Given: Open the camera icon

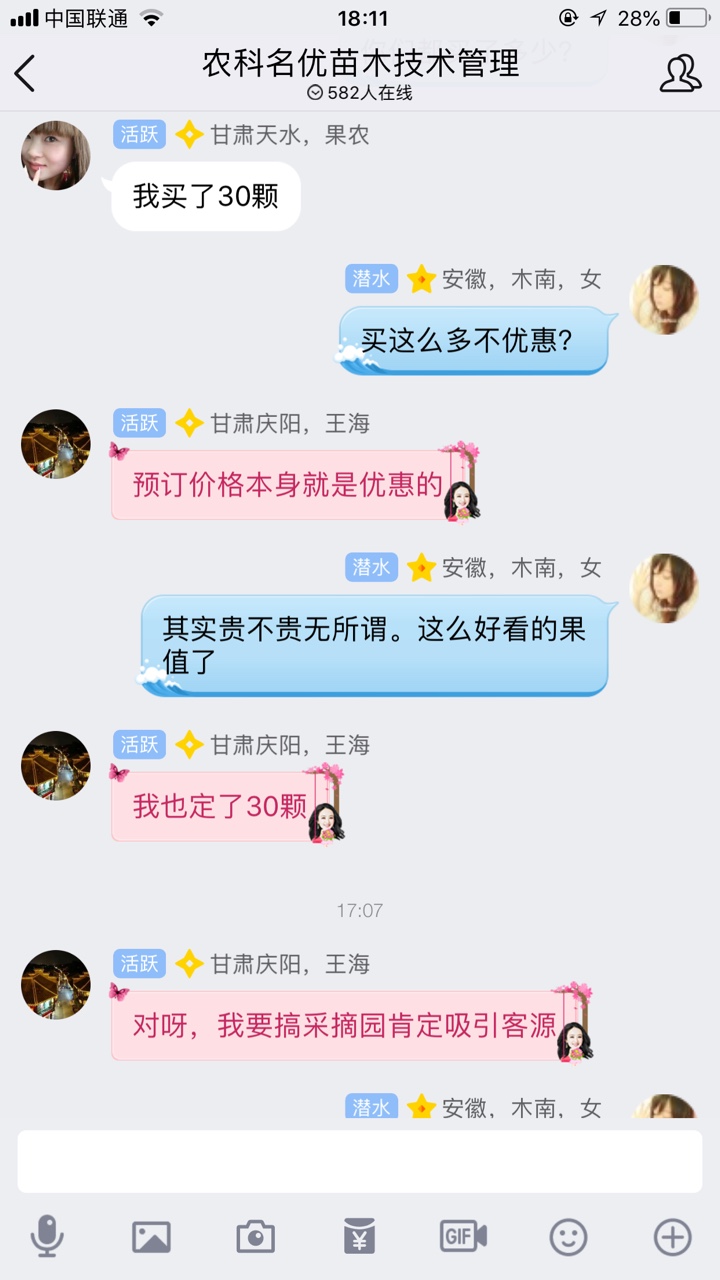Looking at the screenshot, I should click(x=256, y=1237).
